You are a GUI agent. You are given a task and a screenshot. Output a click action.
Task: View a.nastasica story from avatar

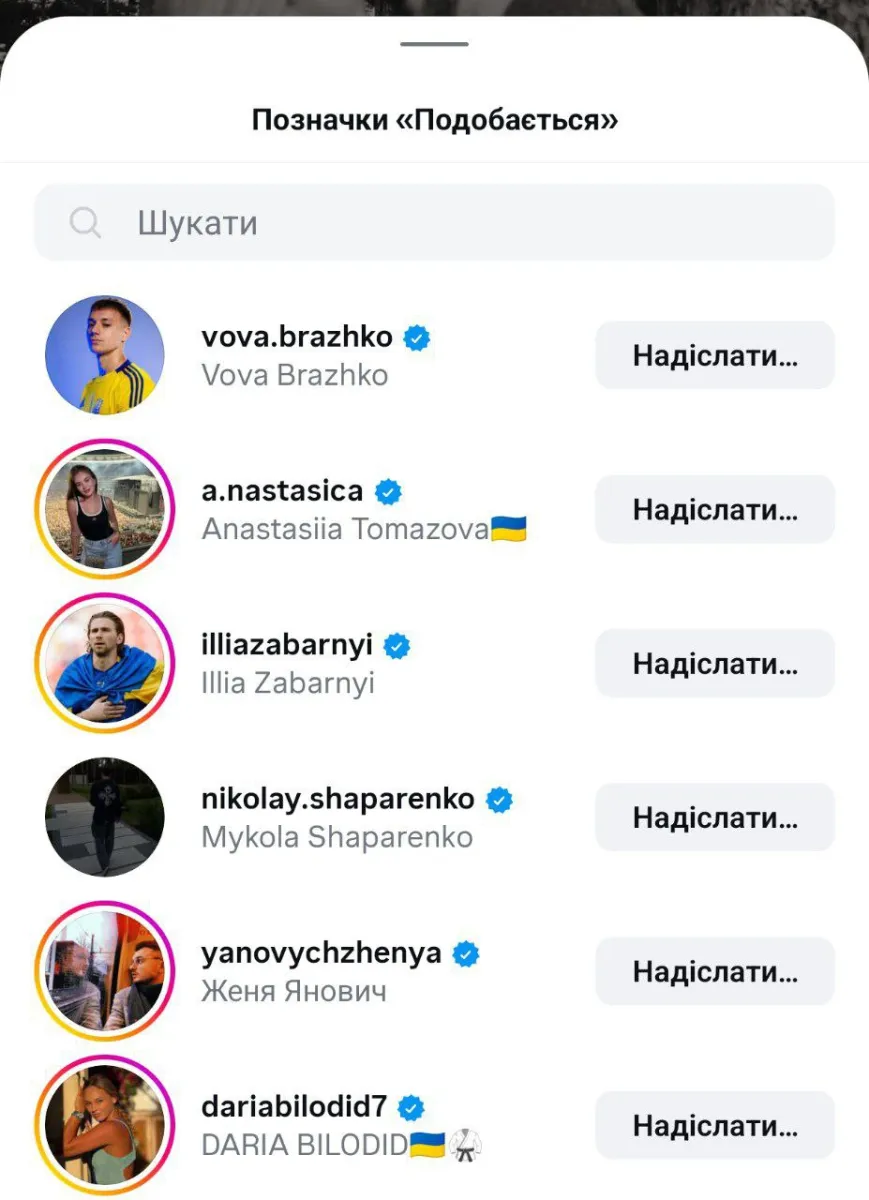104,509
